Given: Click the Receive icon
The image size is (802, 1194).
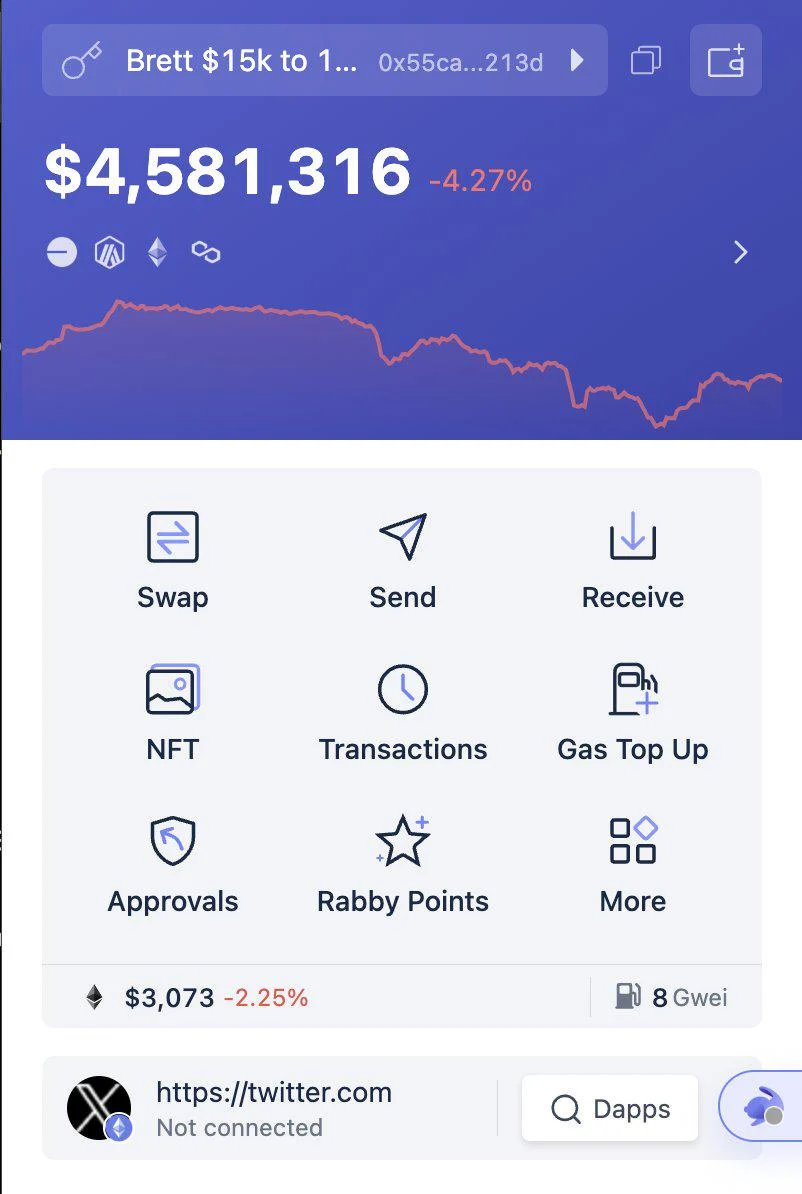Looking at the screenshot, I should 632,536.
